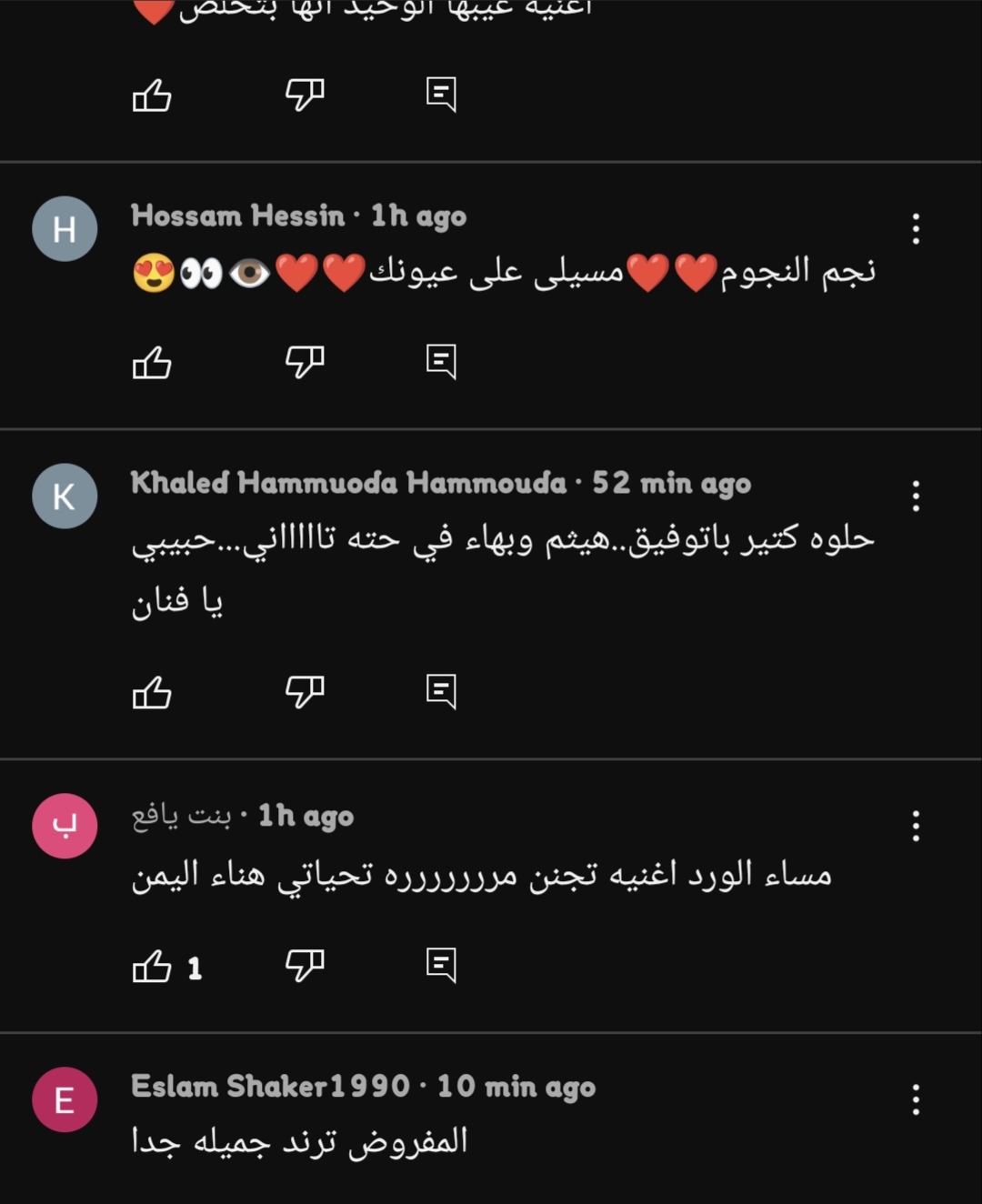
Task: Open options menu for Hossam Hessin's comment
Action: coord(916,229)
